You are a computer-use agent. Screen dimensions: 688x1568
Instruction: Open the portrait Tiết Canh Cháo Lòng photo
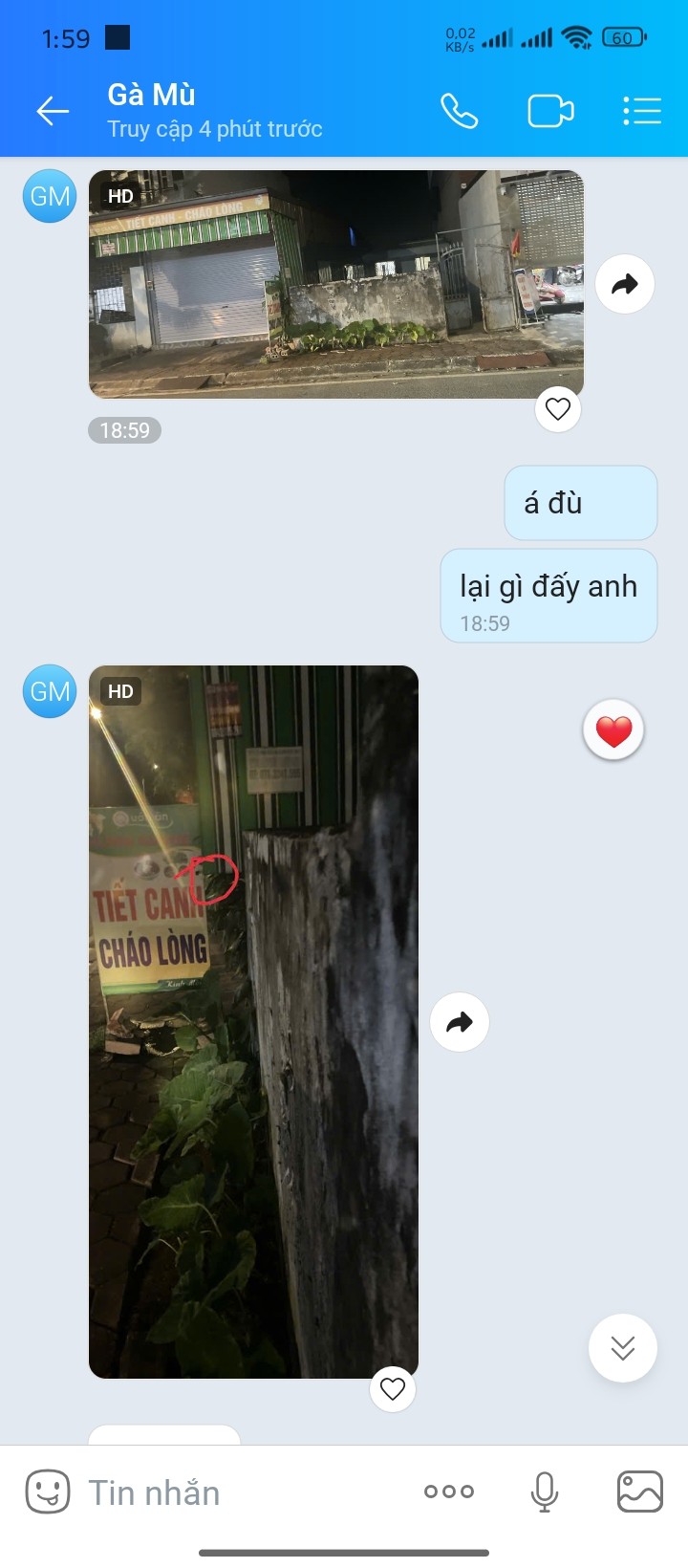pyautogui.click(x=254, y=1022)
